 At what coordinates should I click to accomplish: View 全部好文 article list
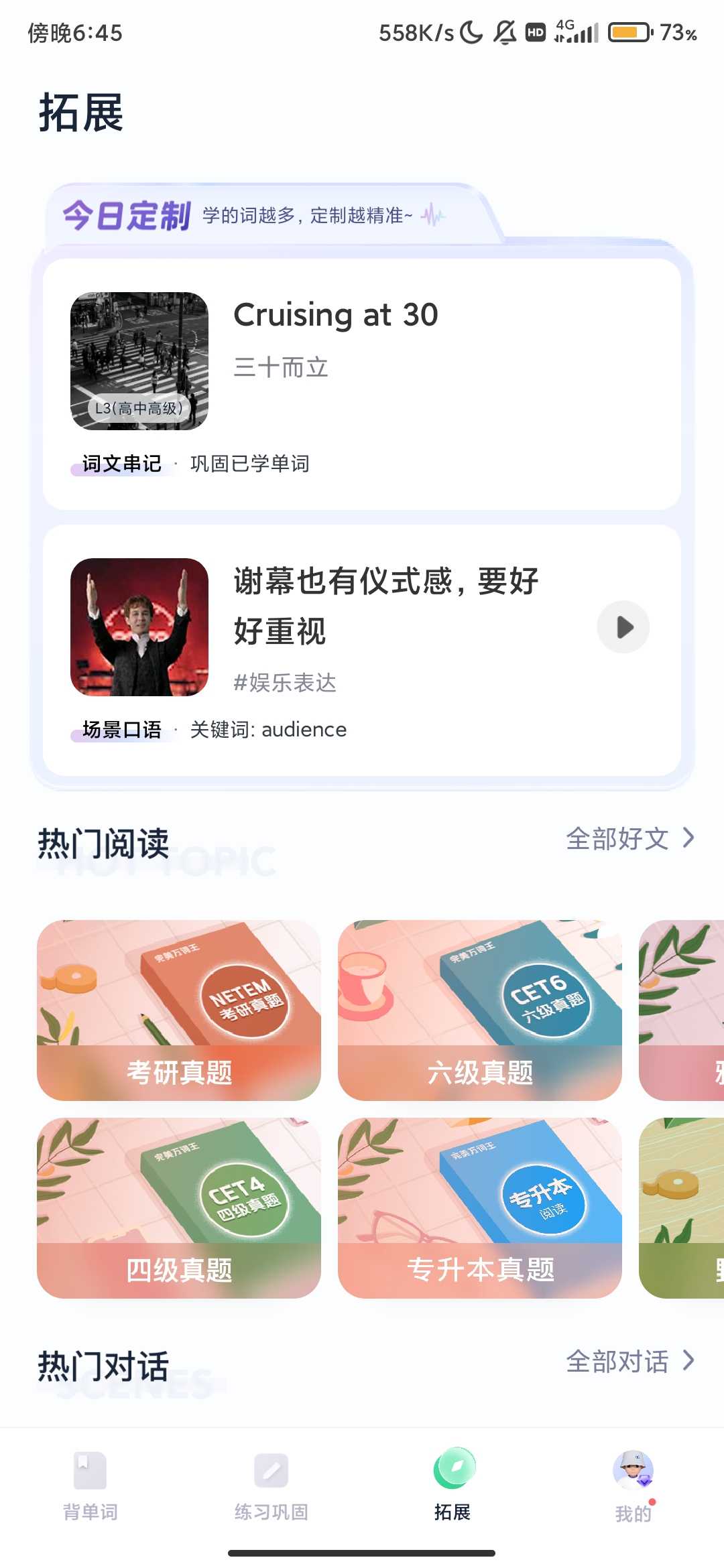click(x=629, y=838)
